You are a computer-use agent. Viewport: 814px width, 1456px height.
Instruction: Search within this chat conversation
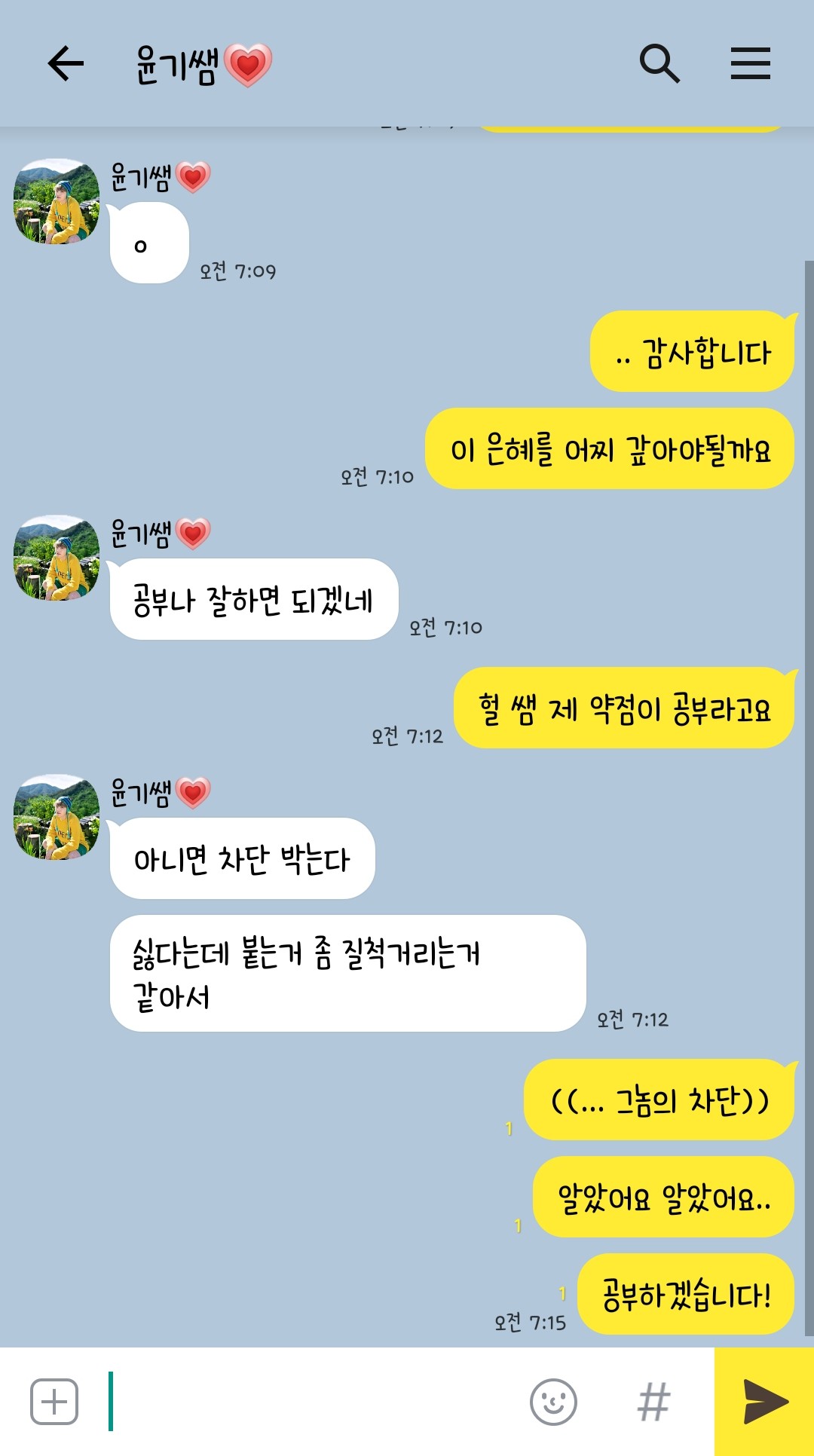659,63
